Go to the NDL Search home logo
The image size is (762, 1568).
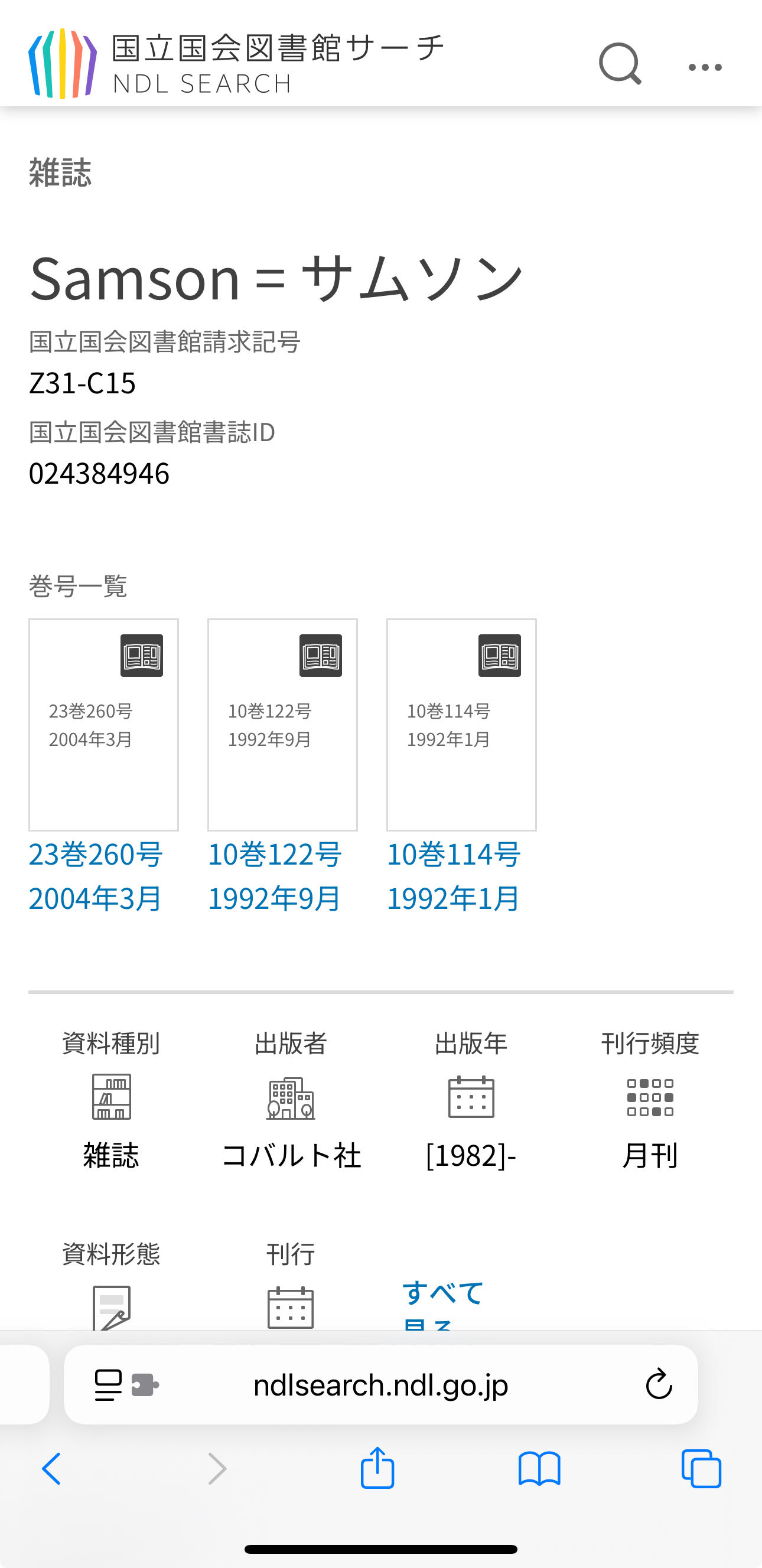[237, 63]
